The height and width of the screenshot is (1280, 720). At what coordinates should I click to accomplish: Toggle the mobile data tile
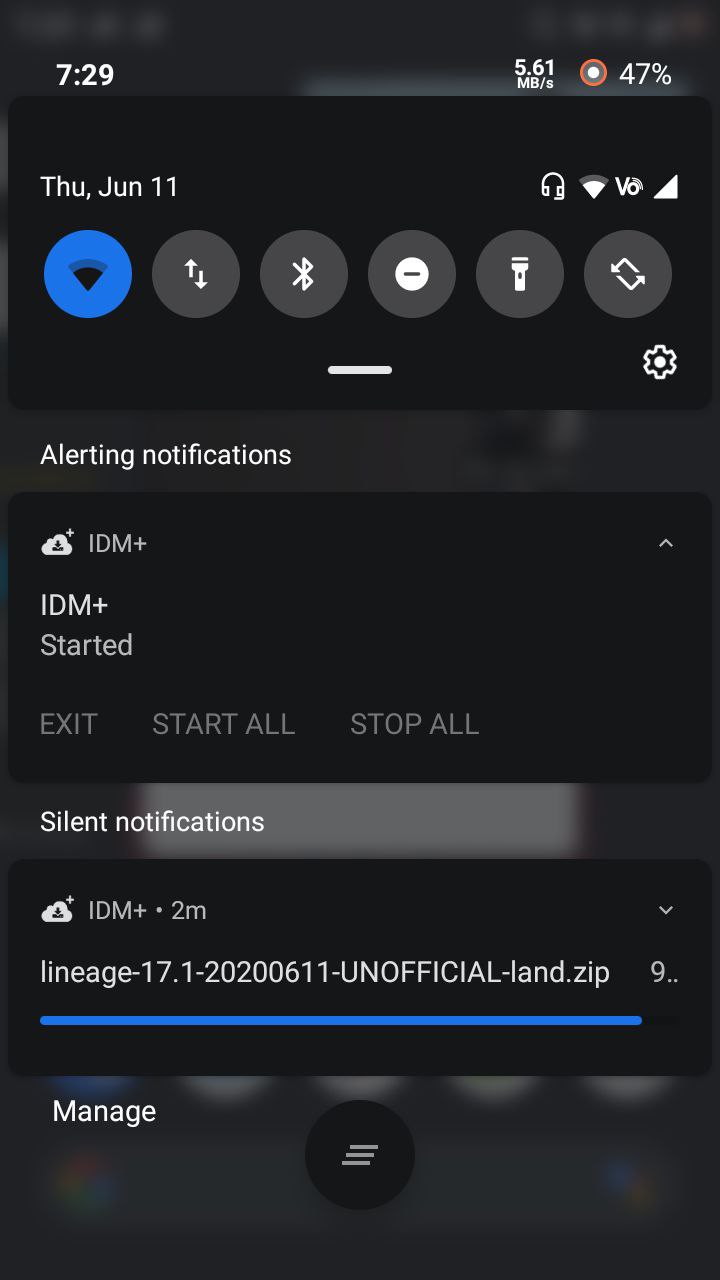point(196,274)
